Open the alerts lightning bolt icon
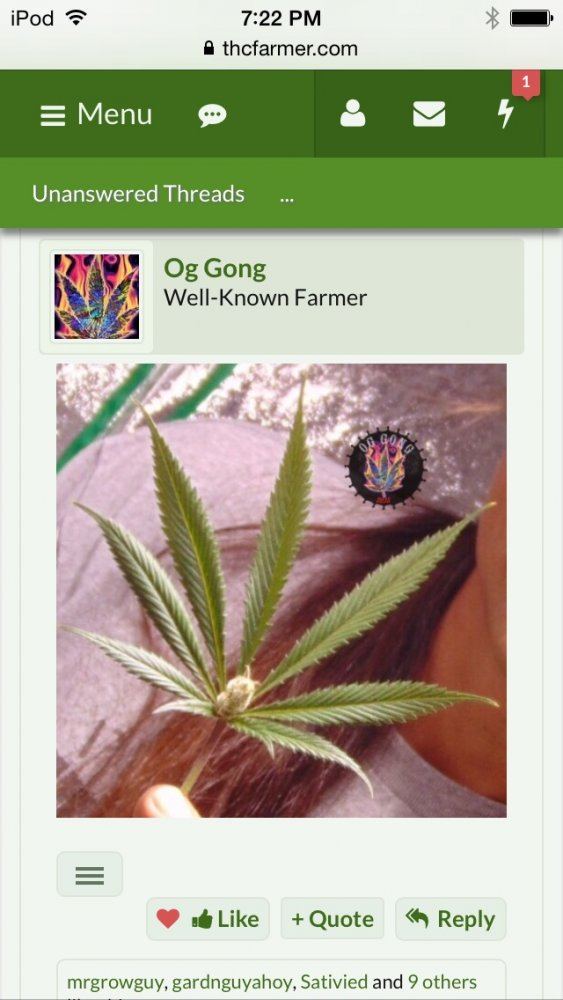563x1000 pixels. (506, 114)
